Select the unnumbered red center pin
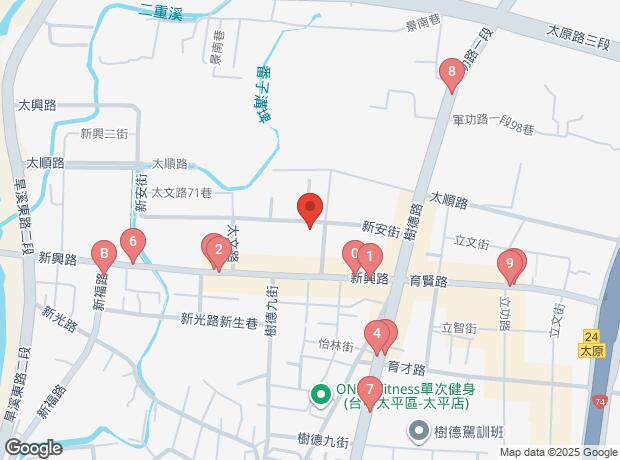 310,209
